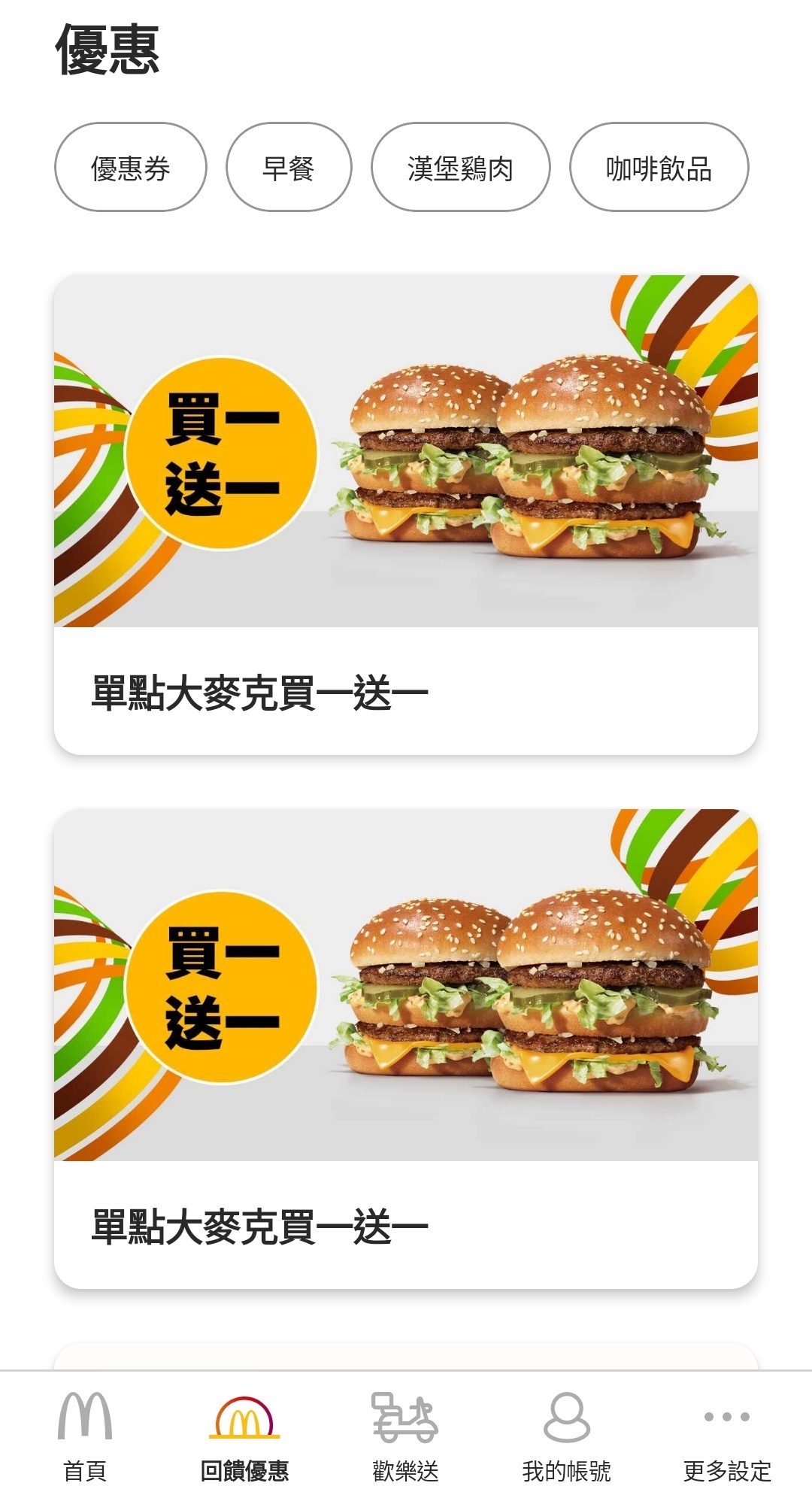Choose the 漢堡雞肉 category chip

tap(460, 167)
